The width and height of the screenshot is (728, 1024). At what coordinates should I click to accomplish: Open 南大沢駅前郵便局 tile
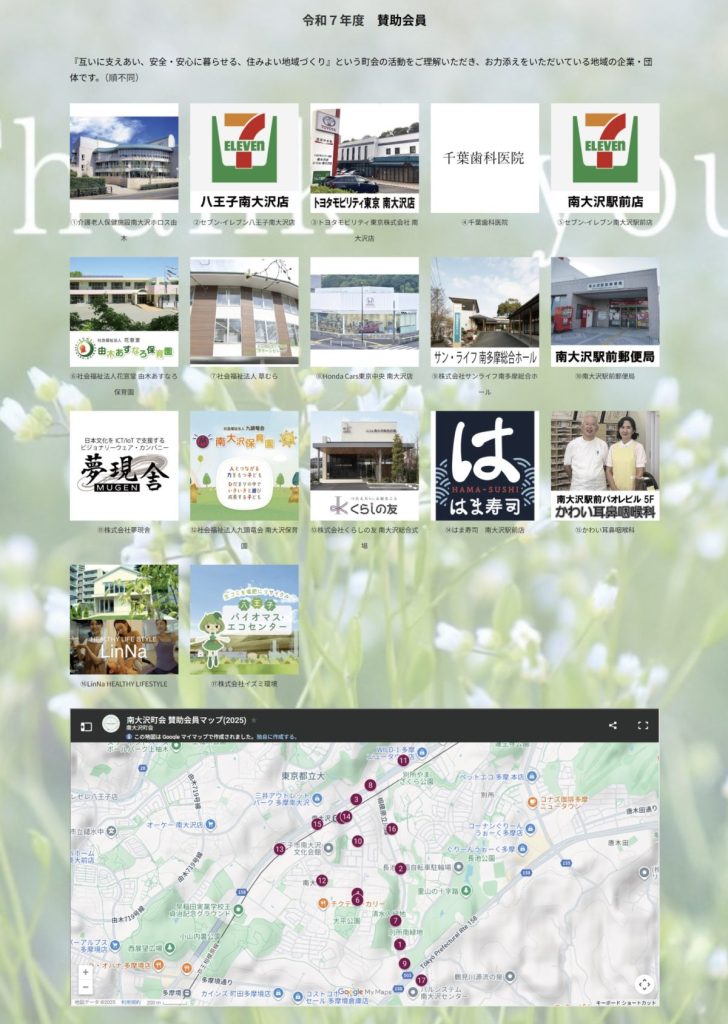604,311
